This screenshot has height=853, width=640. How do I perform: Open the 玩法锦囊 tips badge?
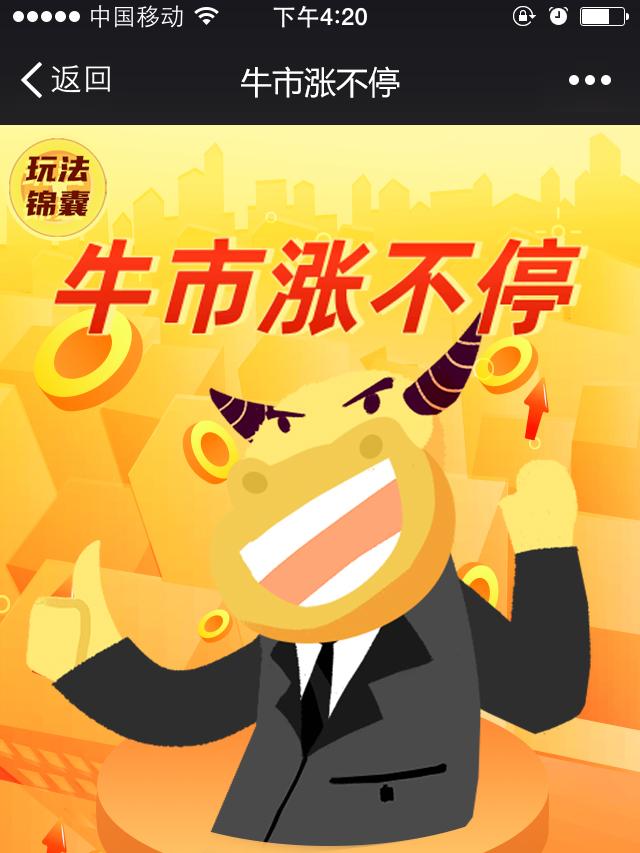point(57,186)
